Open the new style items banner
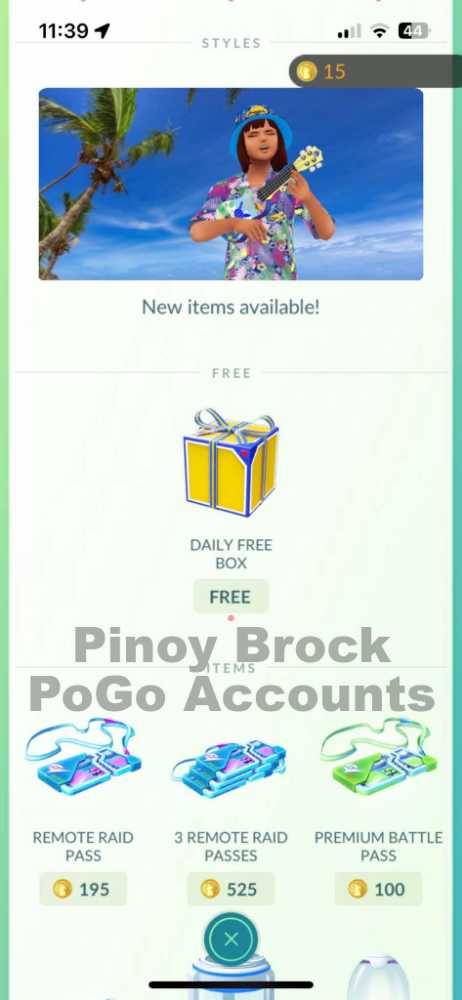This screenshot has height=1000, width=462. [x=230, y=184]
